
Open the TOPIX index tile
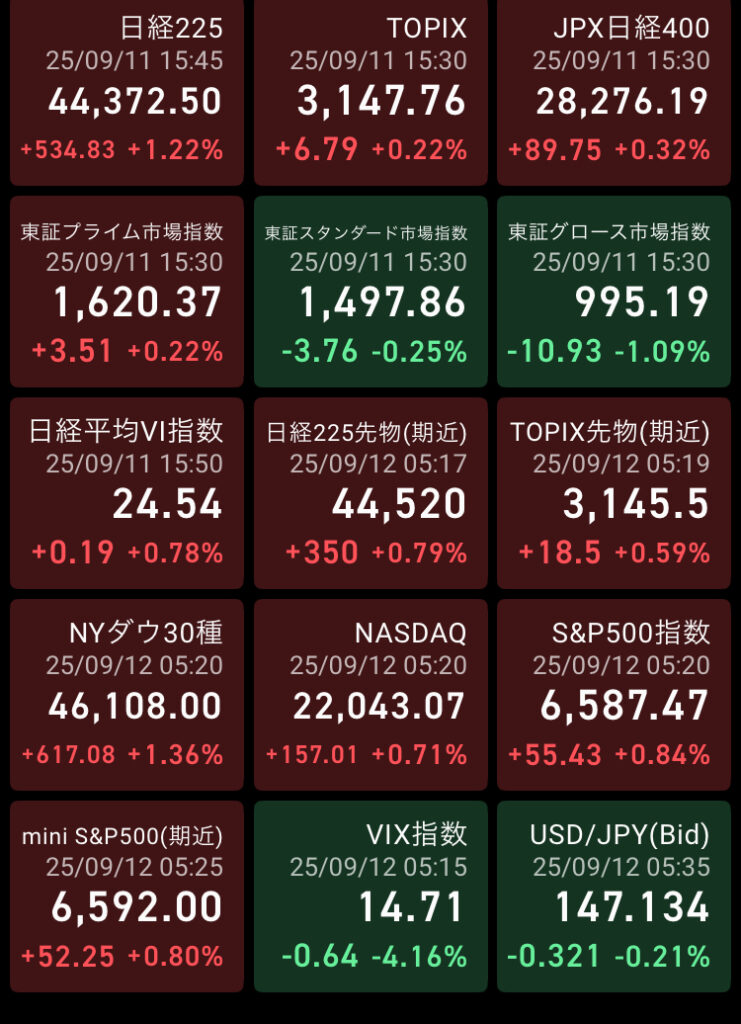click(370, 92)
